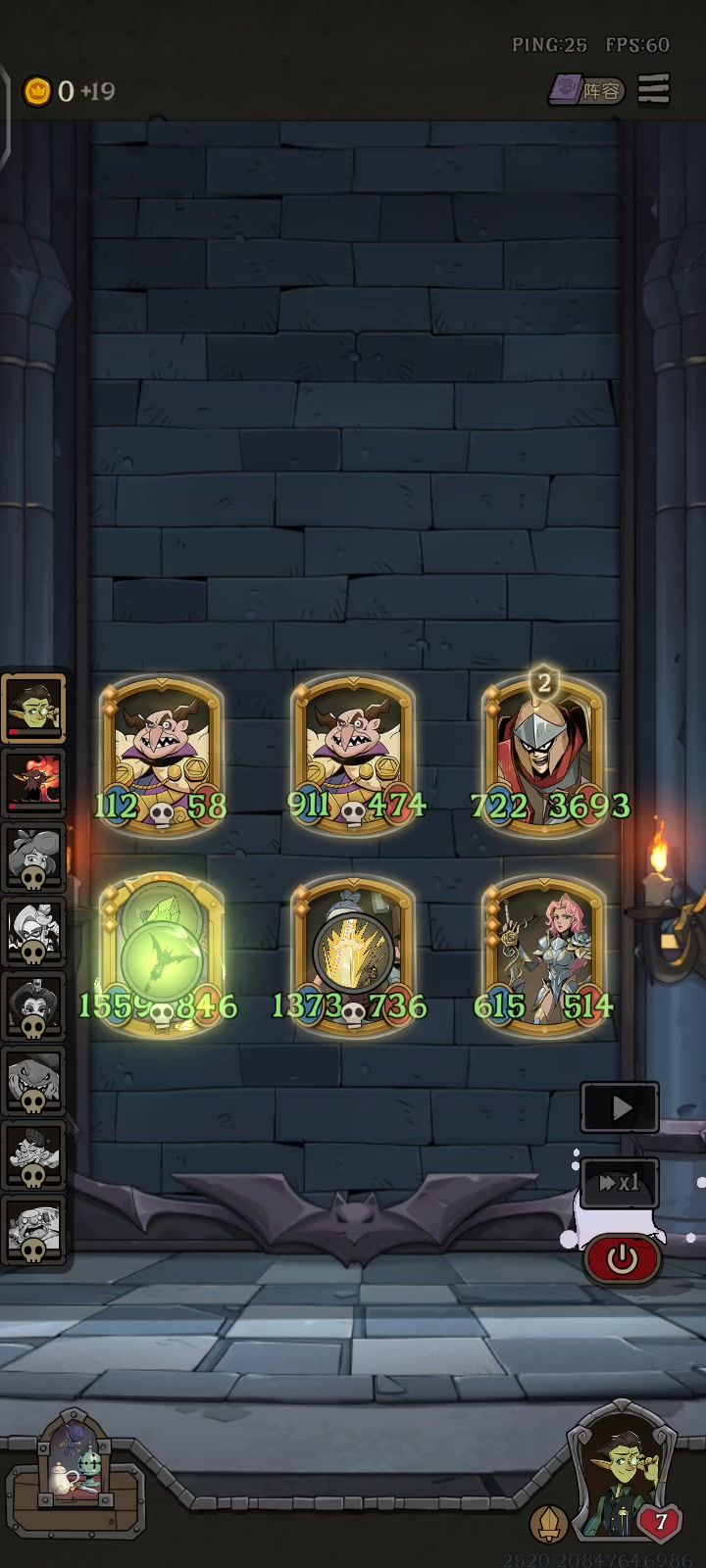Select the ogre card with 112 and 58

point(162,755)
